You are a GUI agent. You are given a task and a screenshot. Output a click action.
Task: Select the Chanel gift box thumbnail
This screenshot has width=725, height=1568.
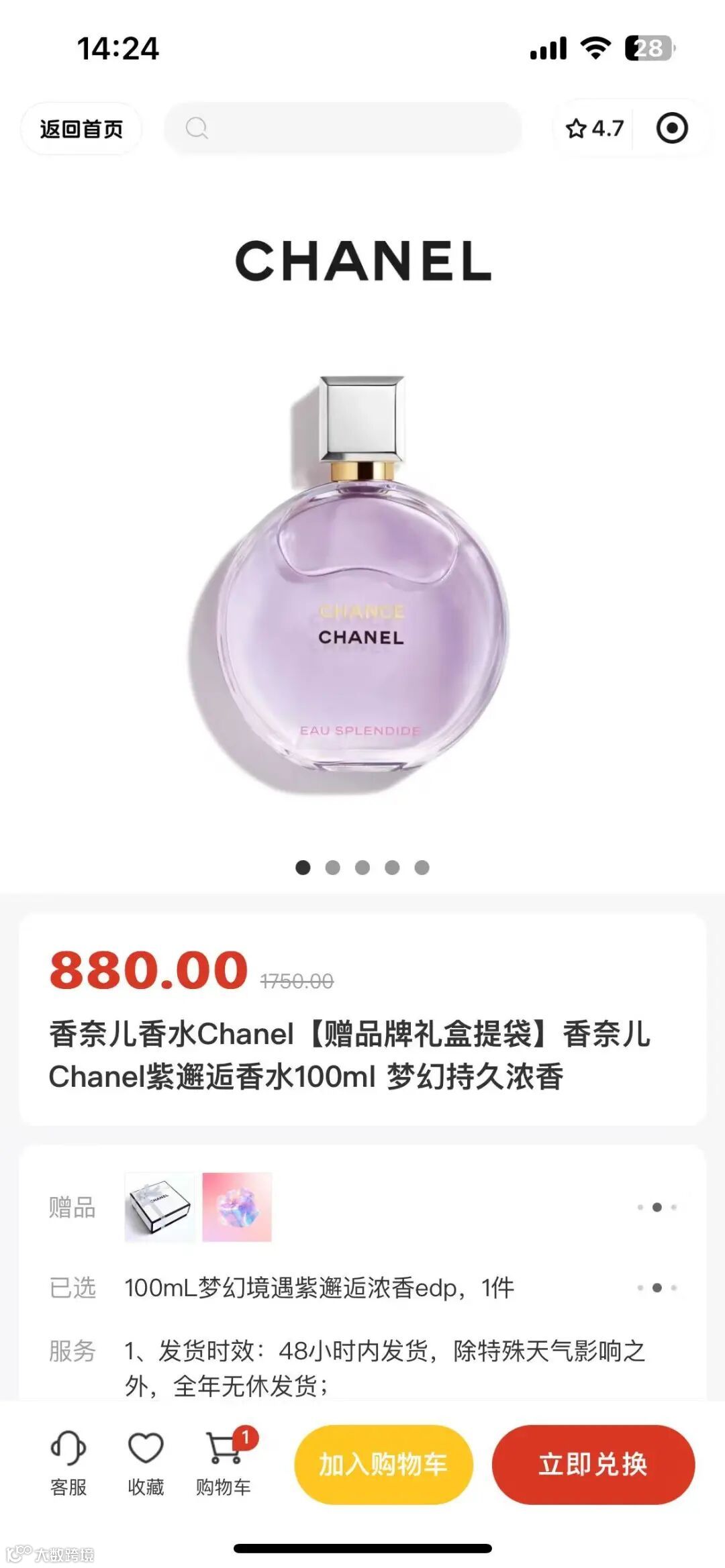pos(157,1208)
